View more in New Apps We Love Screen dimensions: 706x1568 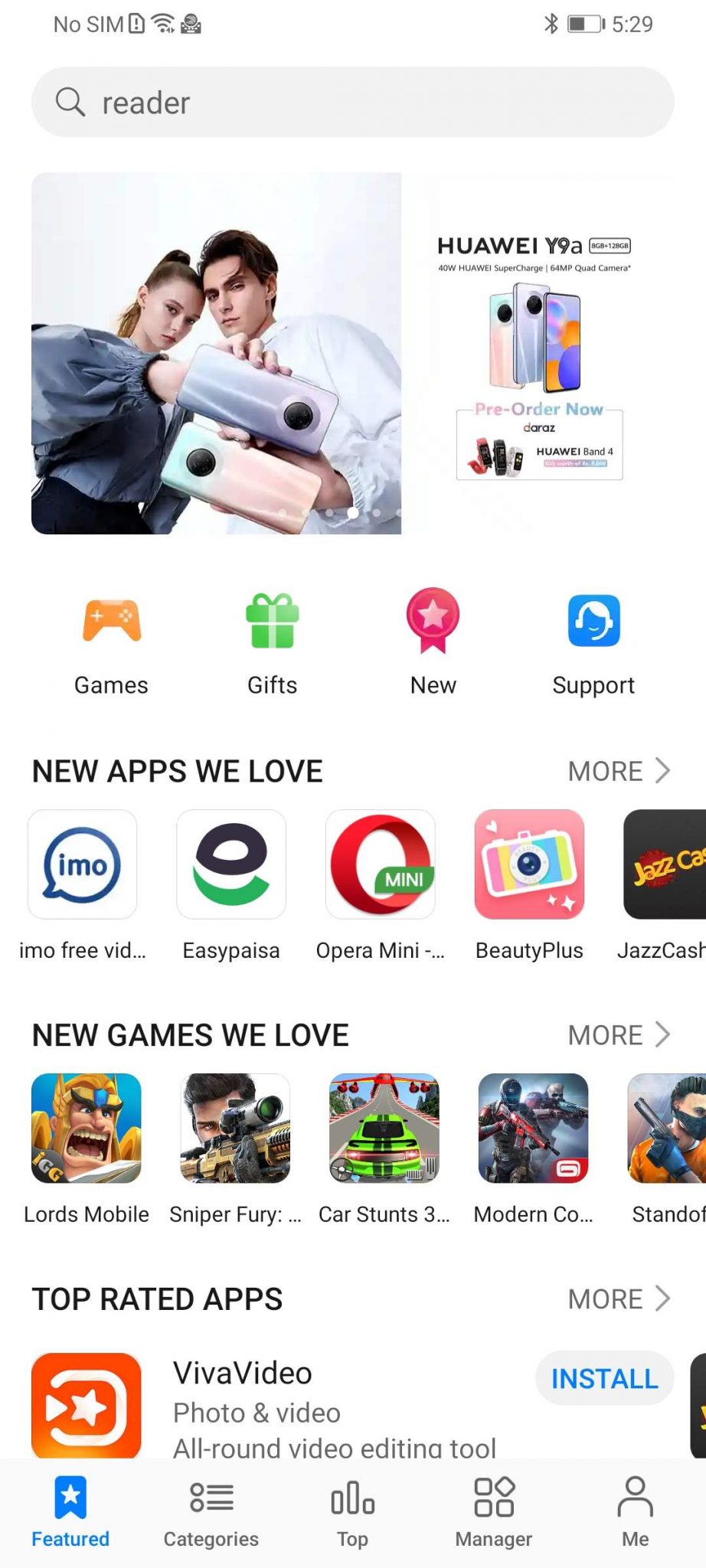click(619, 771)
